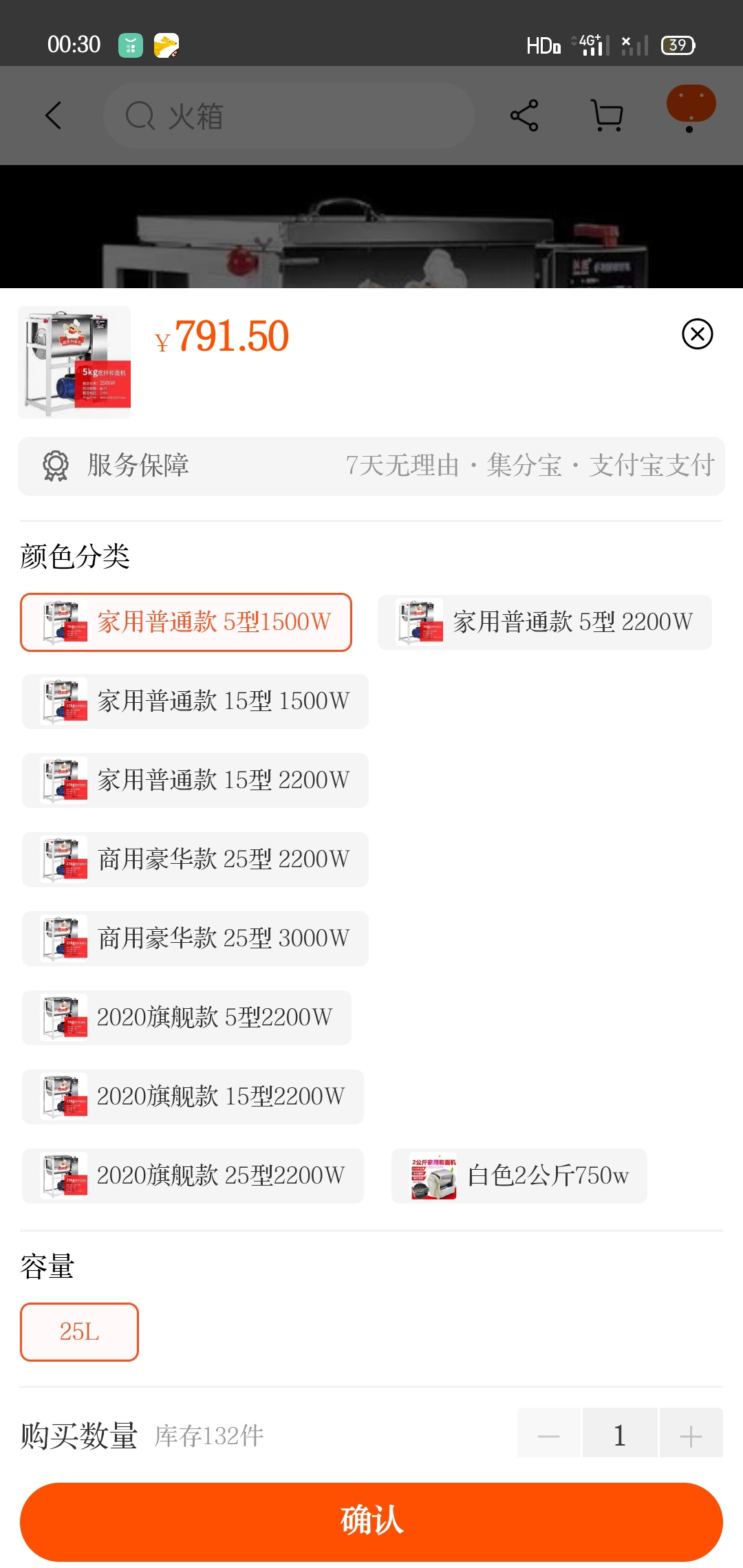
Task: Select 2020旗舰款 5型2200W
Action: [x=186, y=1018]
